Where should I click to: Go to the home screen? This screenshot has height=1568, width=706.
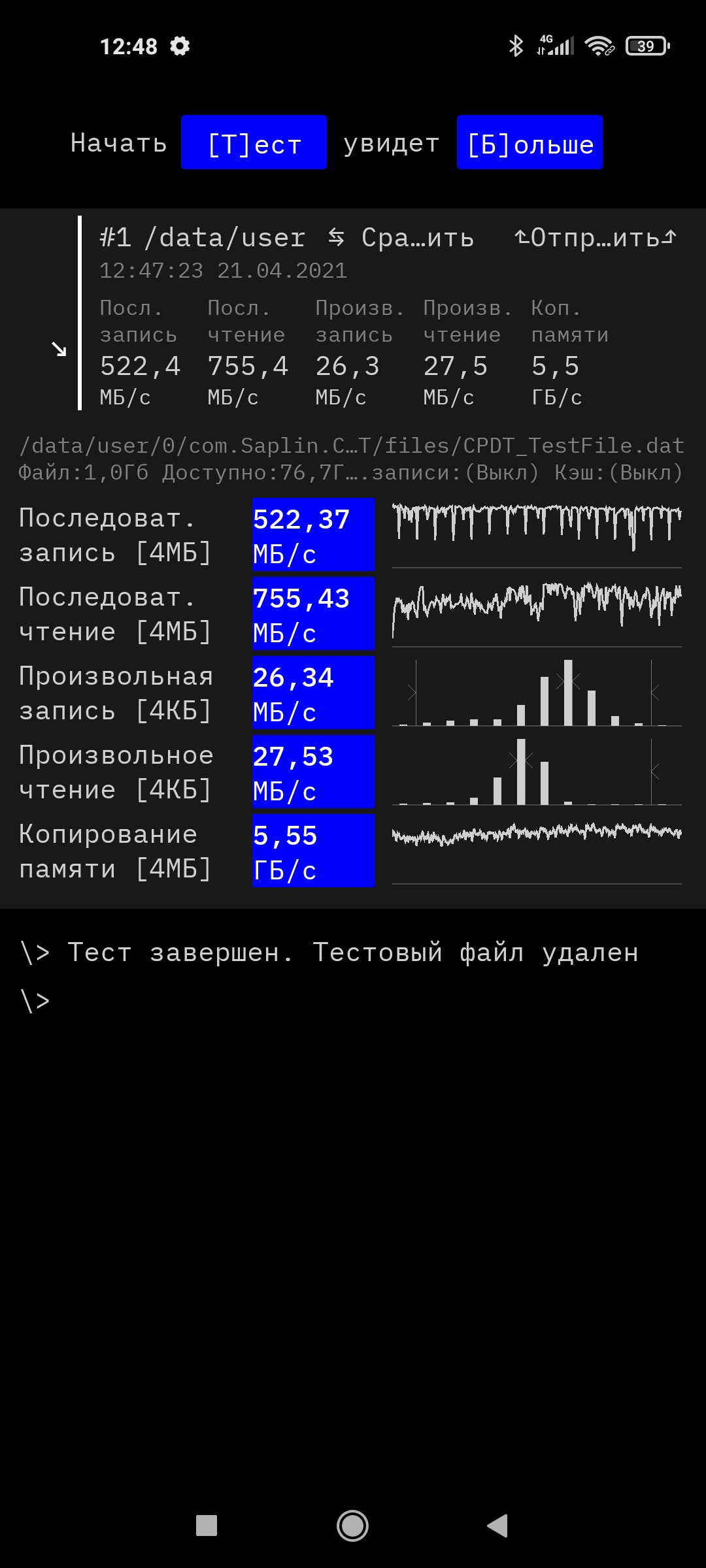coord(352,1526)
